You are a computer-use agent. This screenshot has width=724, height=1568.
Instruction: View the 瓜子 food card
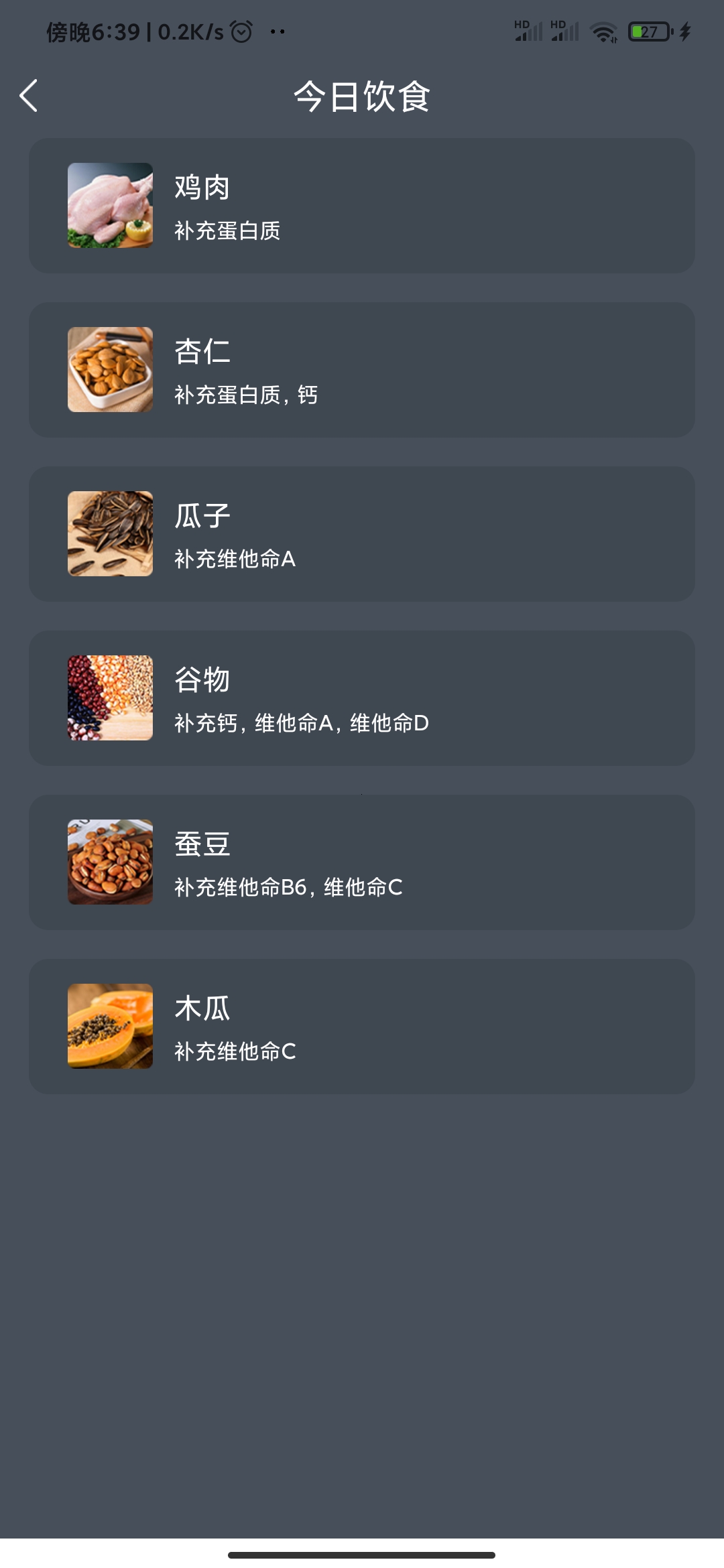(x=361, y=534)
